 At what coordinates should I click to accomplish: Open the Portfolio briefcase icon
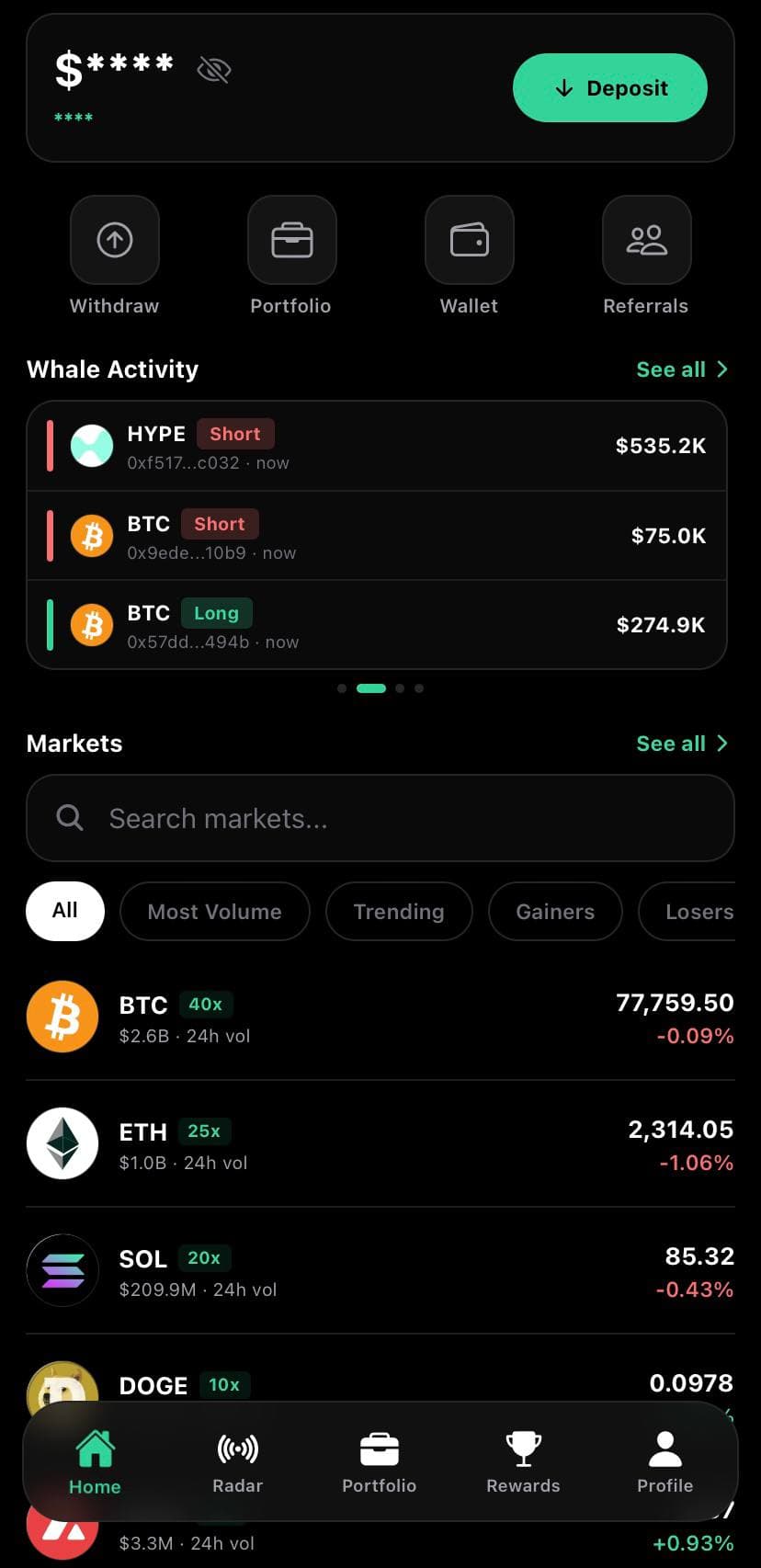pyautogui.click(x=291, y=240)
